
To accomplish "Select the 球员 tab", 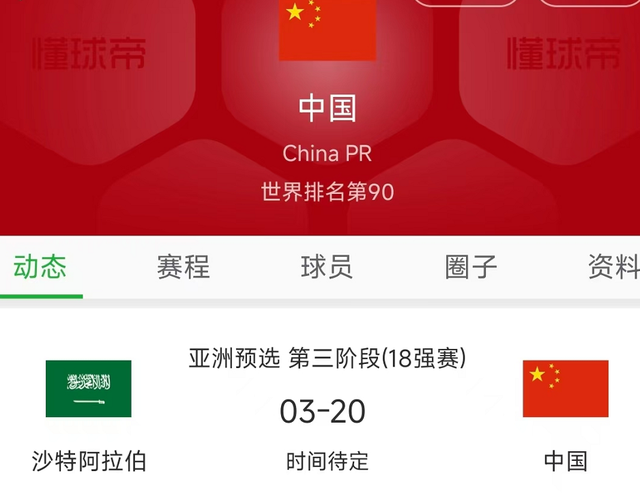I will [x=327, y=267].
